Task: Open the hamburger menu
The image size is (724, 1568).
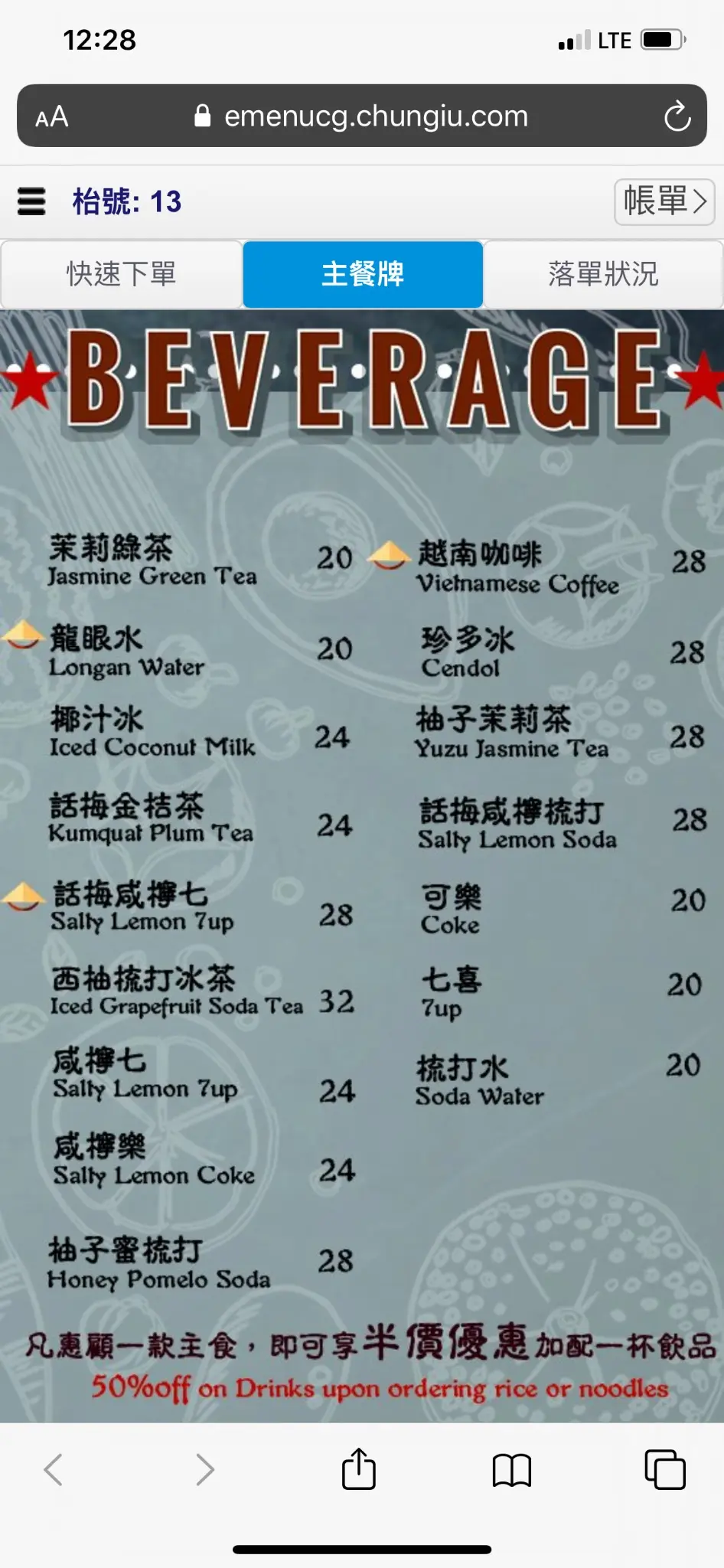Action: (31, 201)
